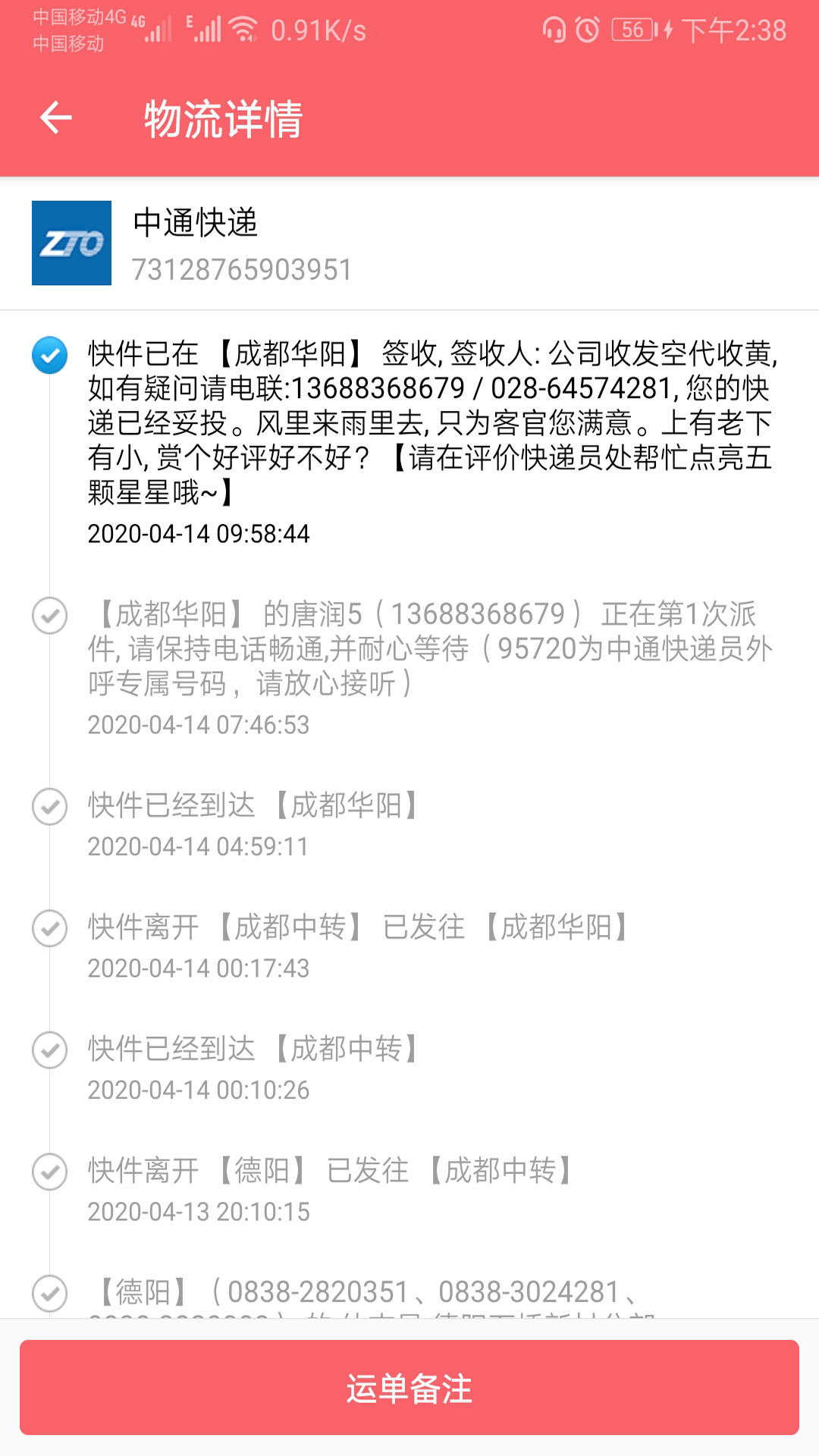Select the blue checkmark on the signed delivery entry

point(49,354)
